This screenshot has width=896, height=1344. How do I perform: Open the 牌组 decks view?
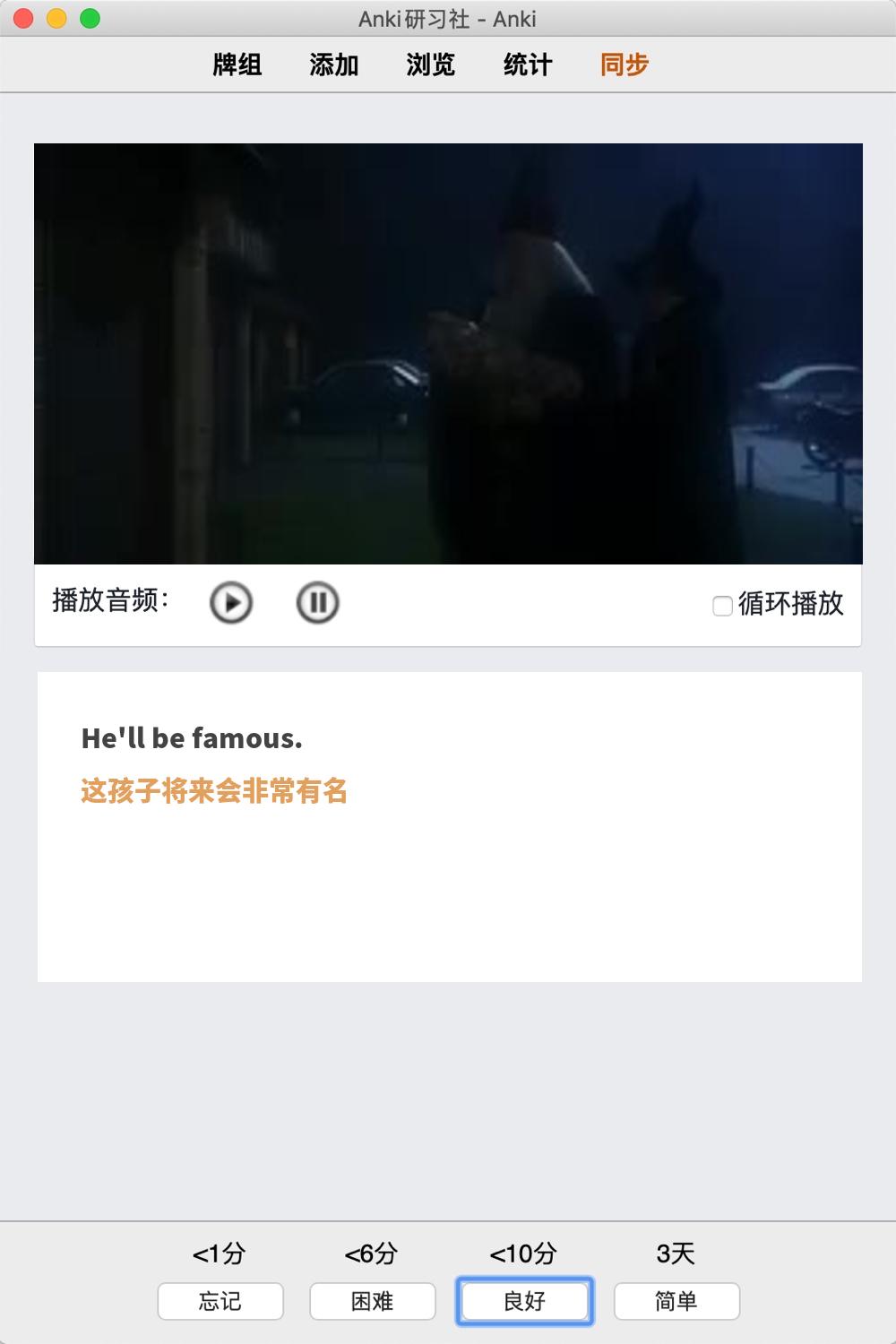237,65
